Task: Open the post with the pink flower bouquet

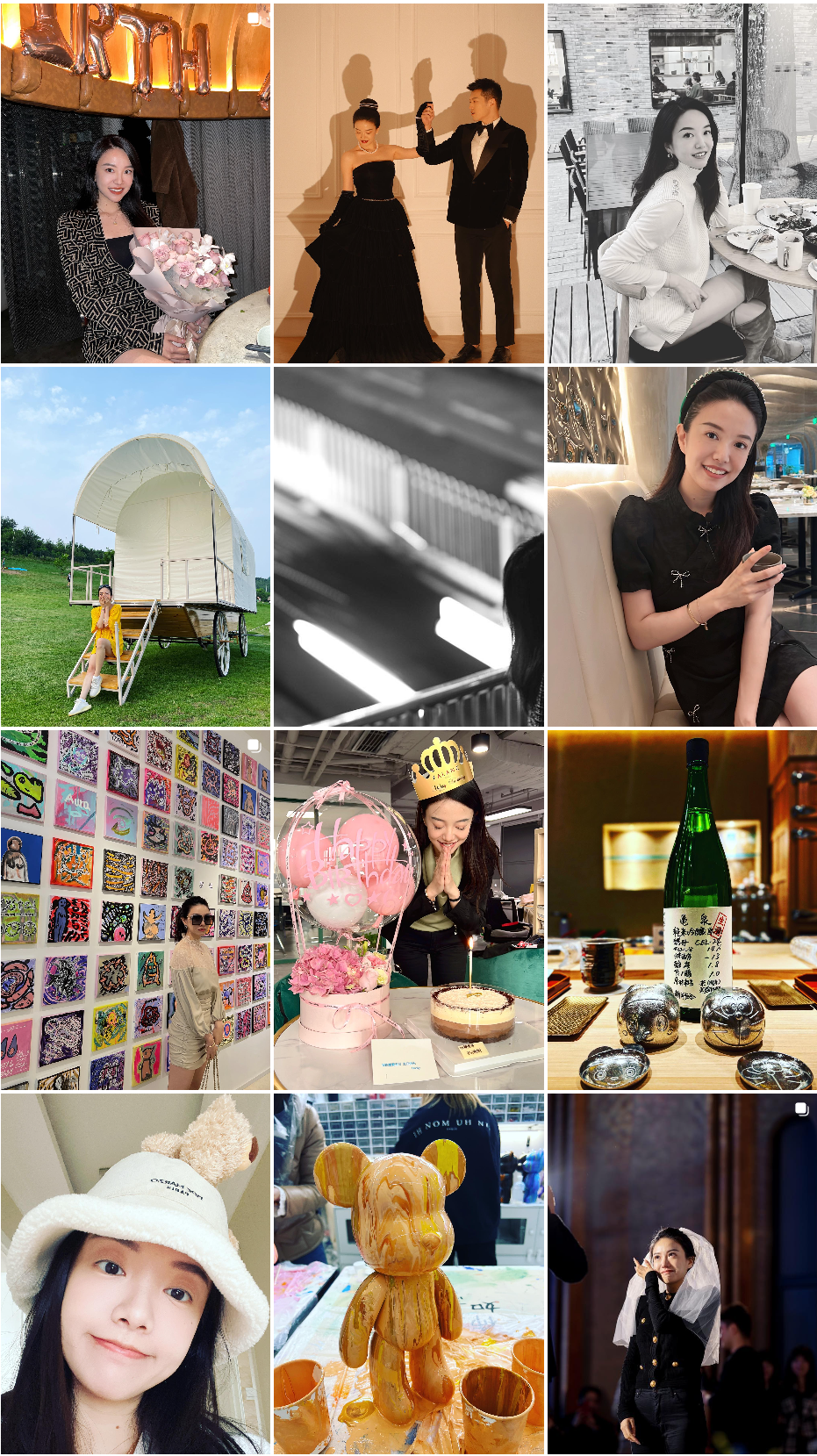Action: tap(135, 183)
